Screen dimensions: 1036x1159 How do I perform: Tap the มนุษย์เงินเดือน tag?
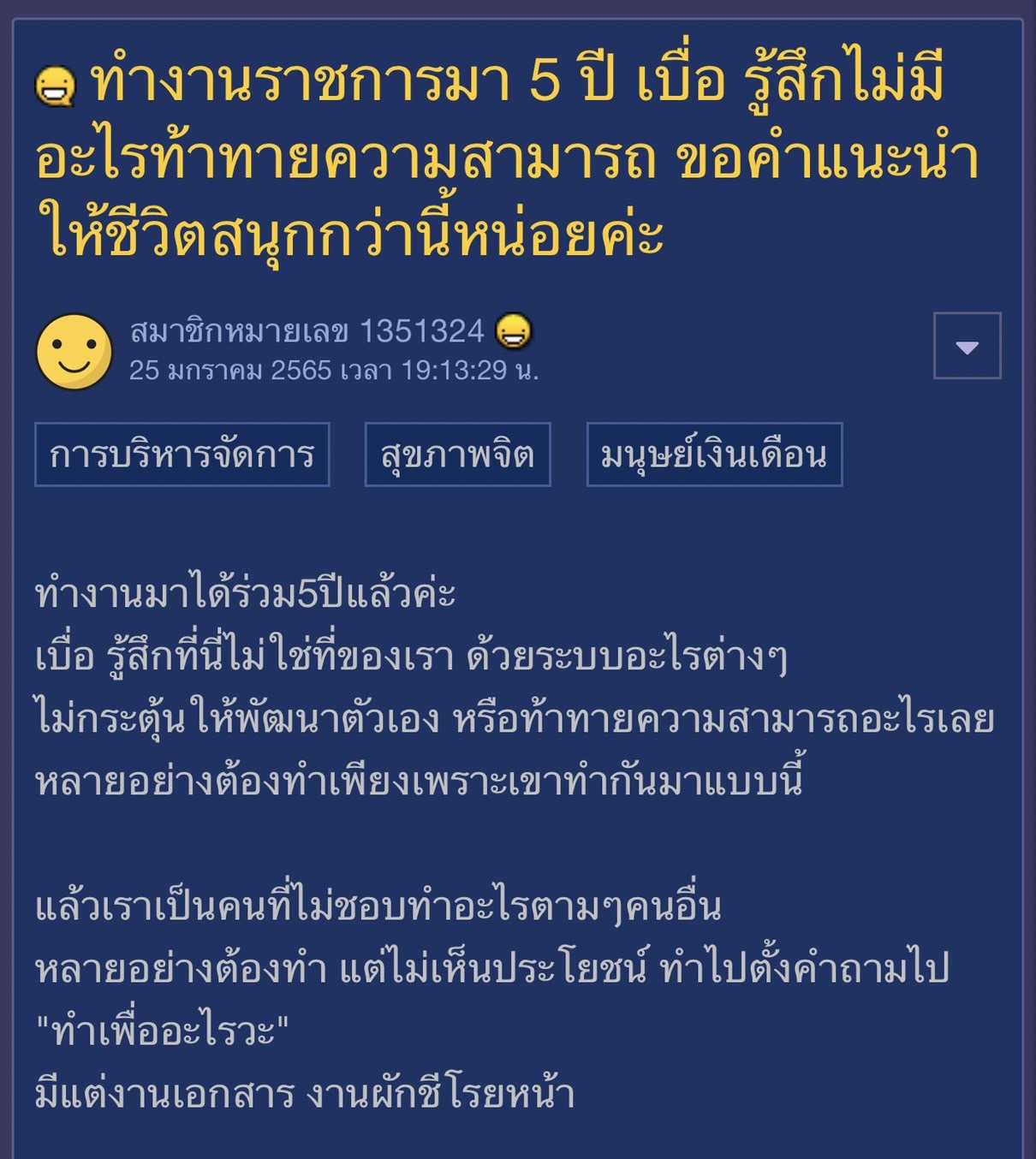714,455
